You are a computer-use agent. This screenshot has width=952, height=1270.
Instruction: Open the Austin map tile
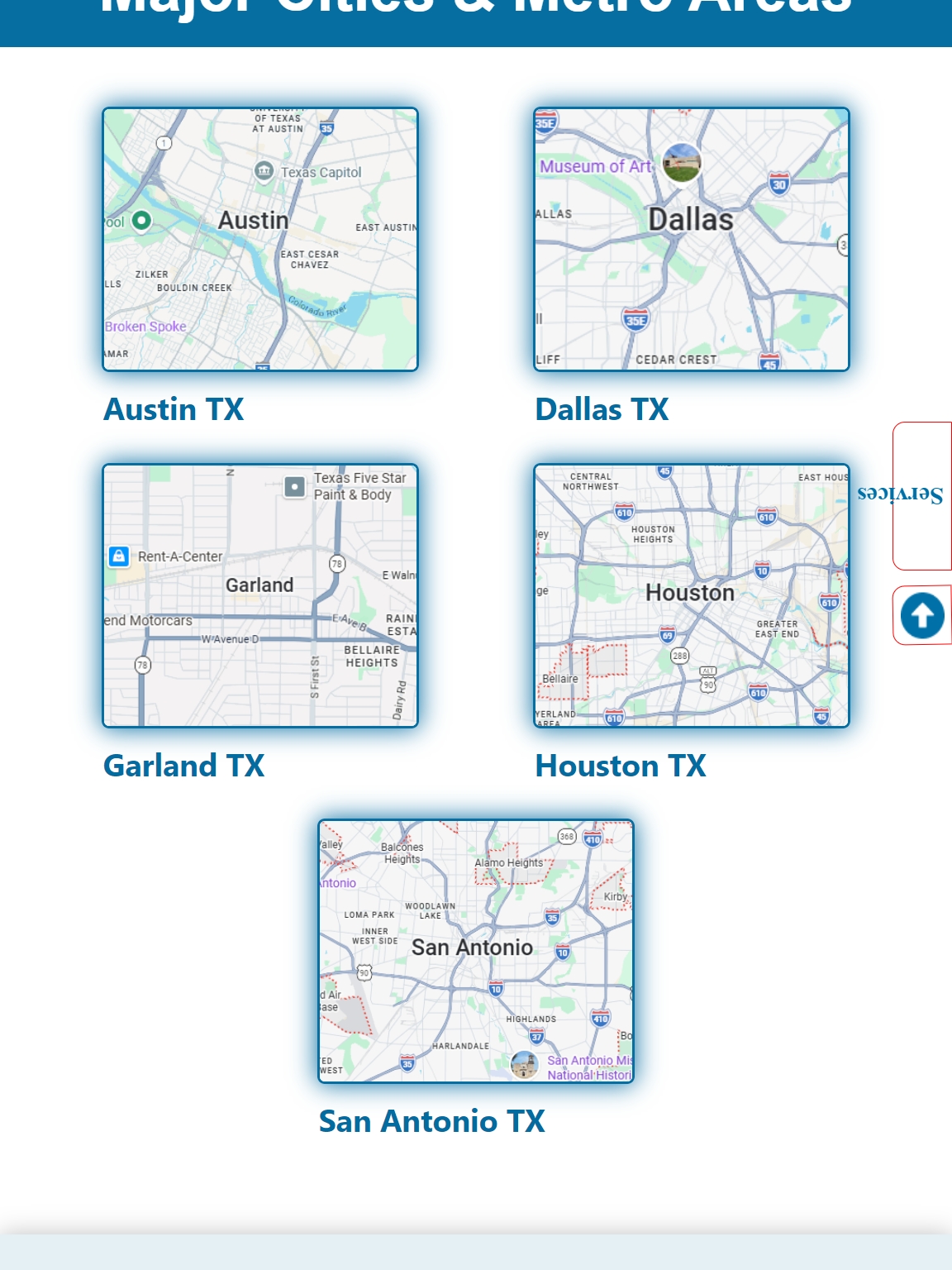pos(260,240)
